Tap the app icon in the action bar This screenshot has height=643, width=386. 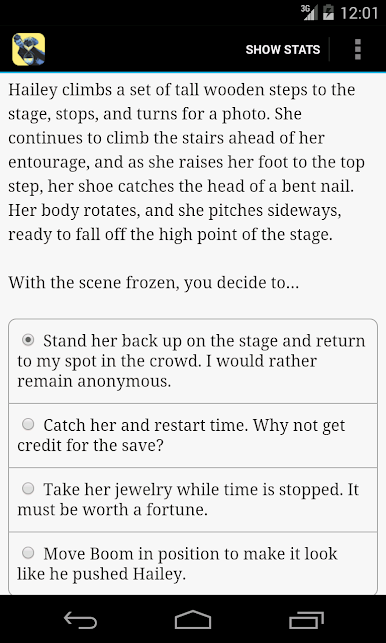tap(29, 50)
